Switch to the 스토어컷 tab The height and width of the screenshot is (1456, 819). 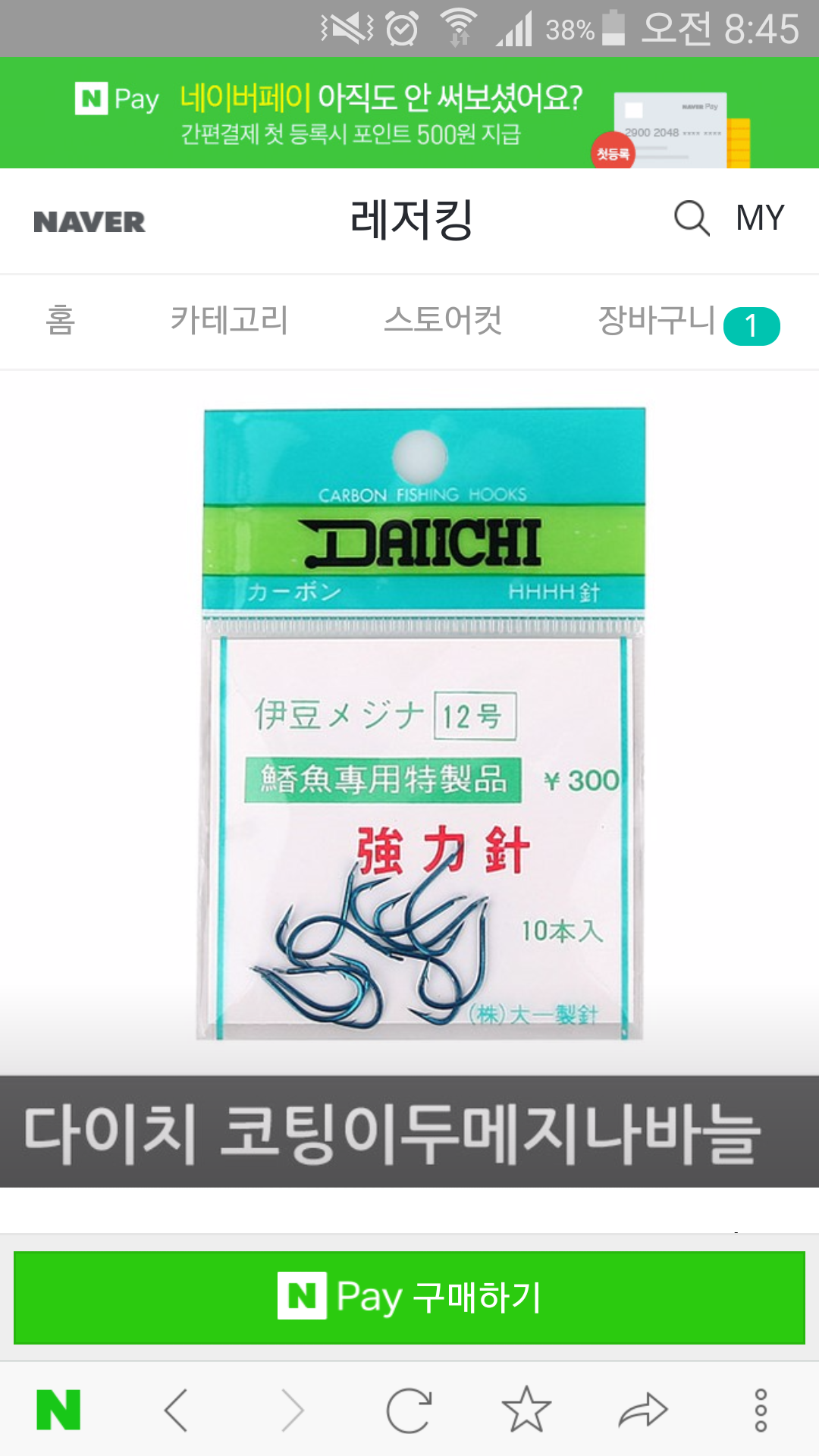(443, 320)
